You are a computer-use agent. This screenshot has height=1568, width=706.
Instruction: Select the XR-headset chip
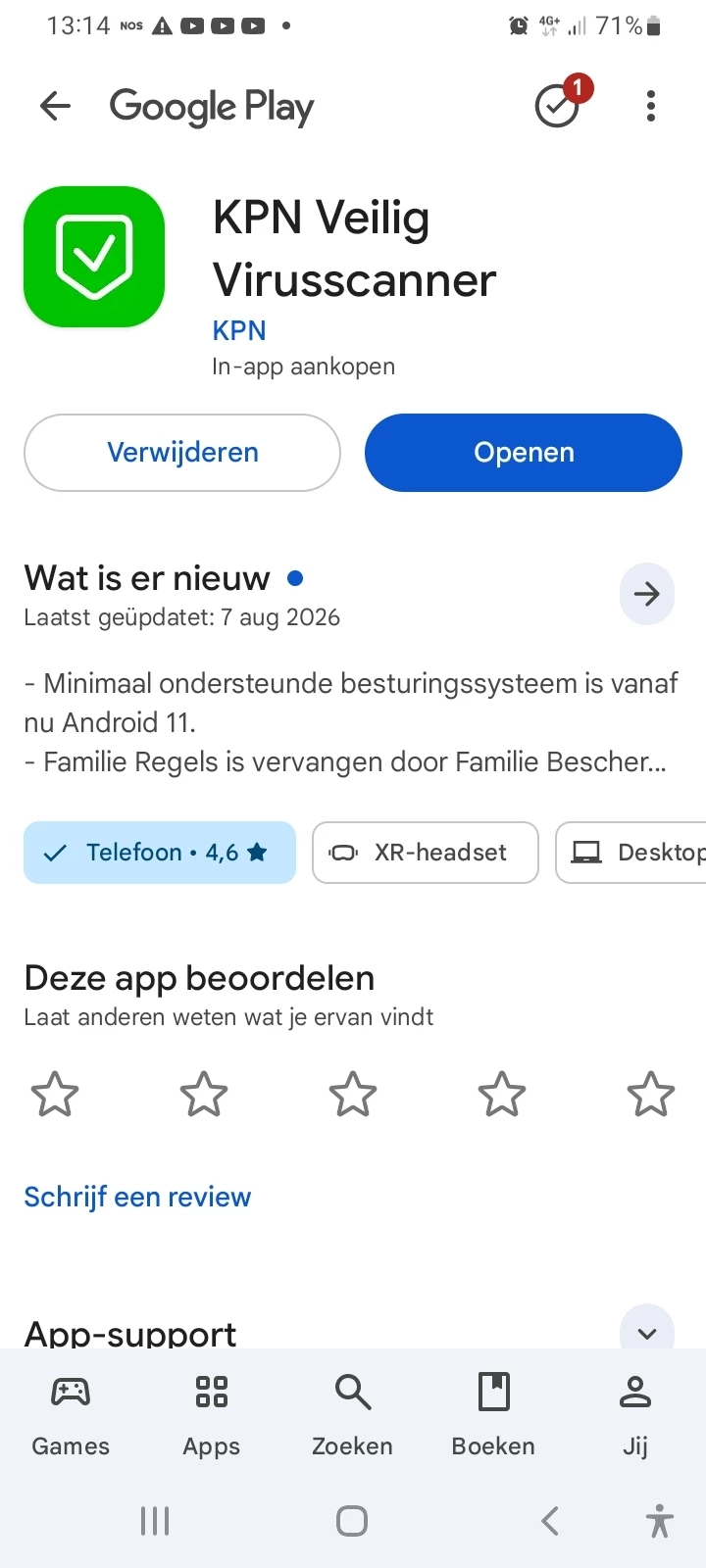[x=426, y=853]
